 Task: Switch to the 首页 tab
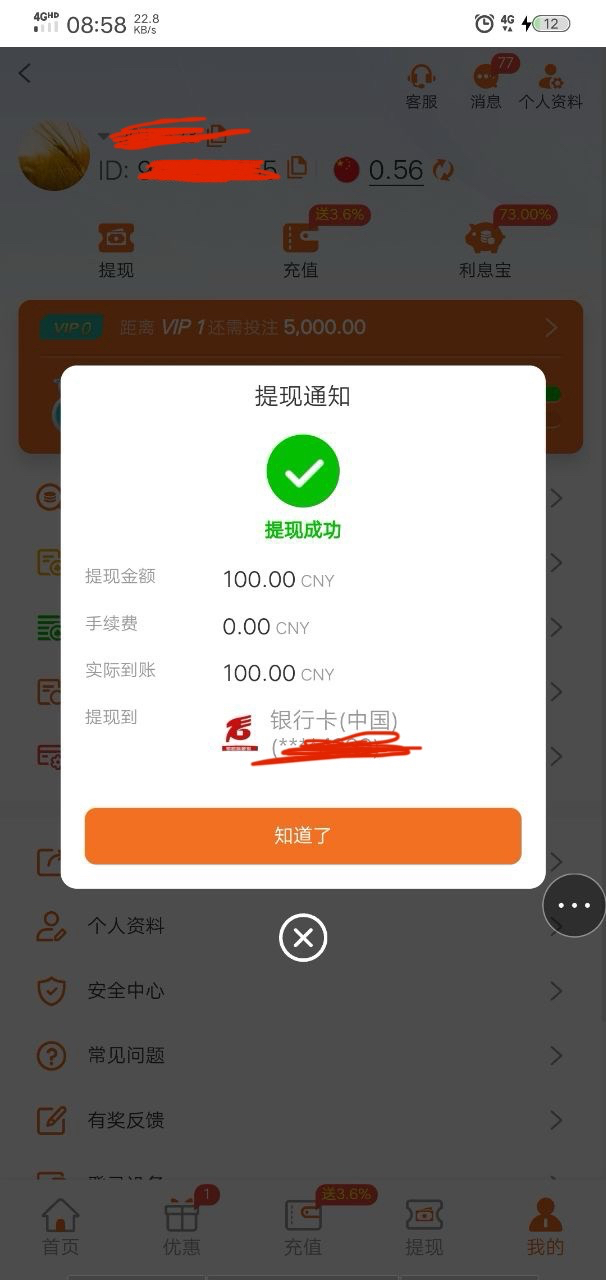tap(60, 1227)
